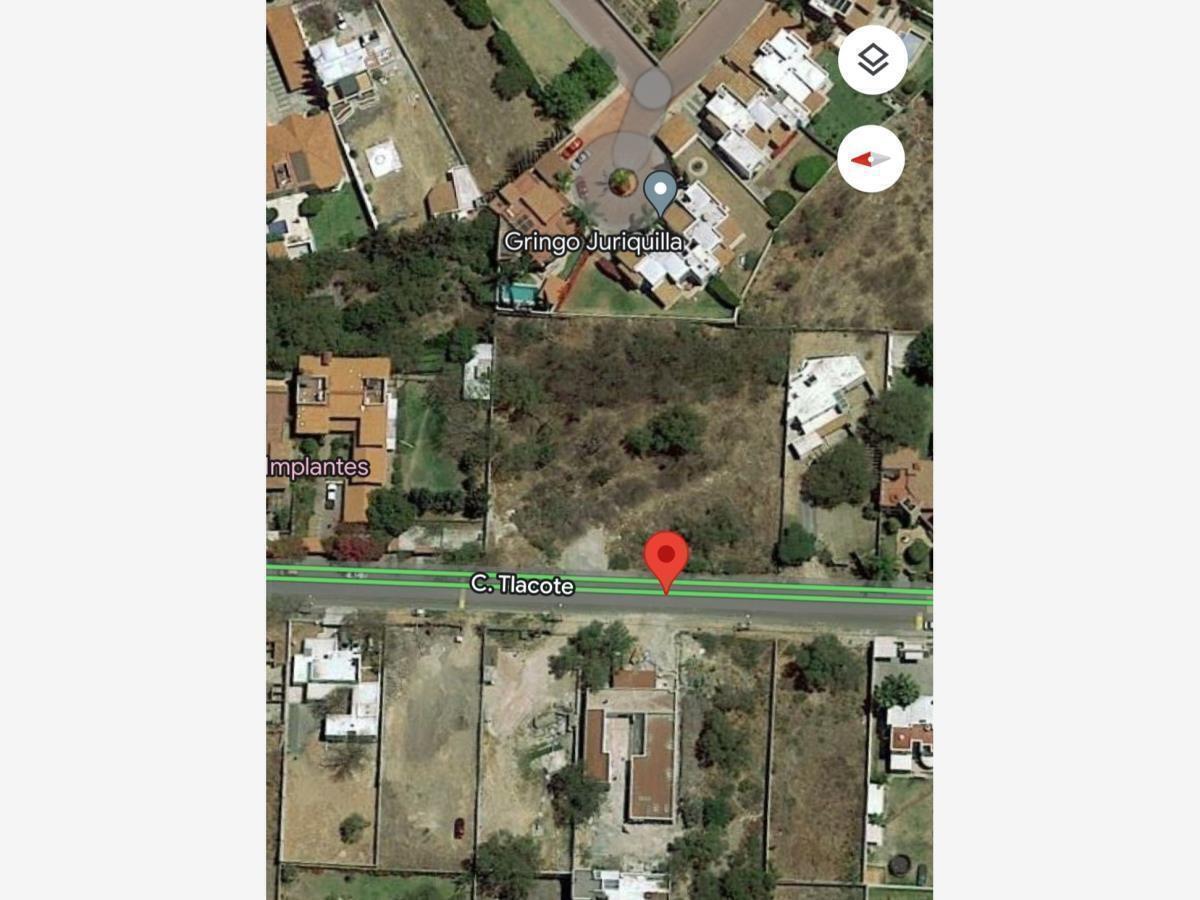Open the map layers button

click(872, 60)
